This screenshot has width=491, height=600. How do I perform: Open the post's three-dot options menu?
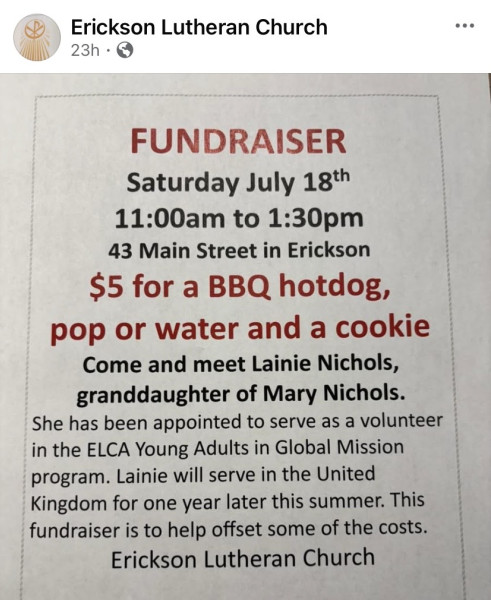pyautogui.click(x=465, y=26)
